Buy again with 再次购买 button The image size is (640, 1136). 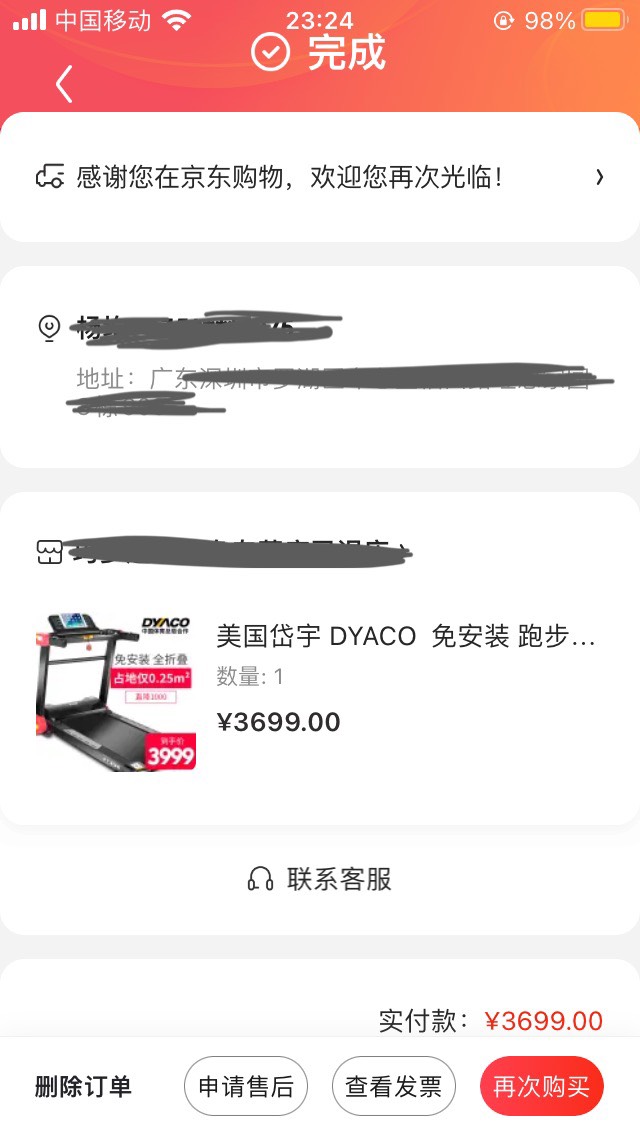(x=542, y=1087)
